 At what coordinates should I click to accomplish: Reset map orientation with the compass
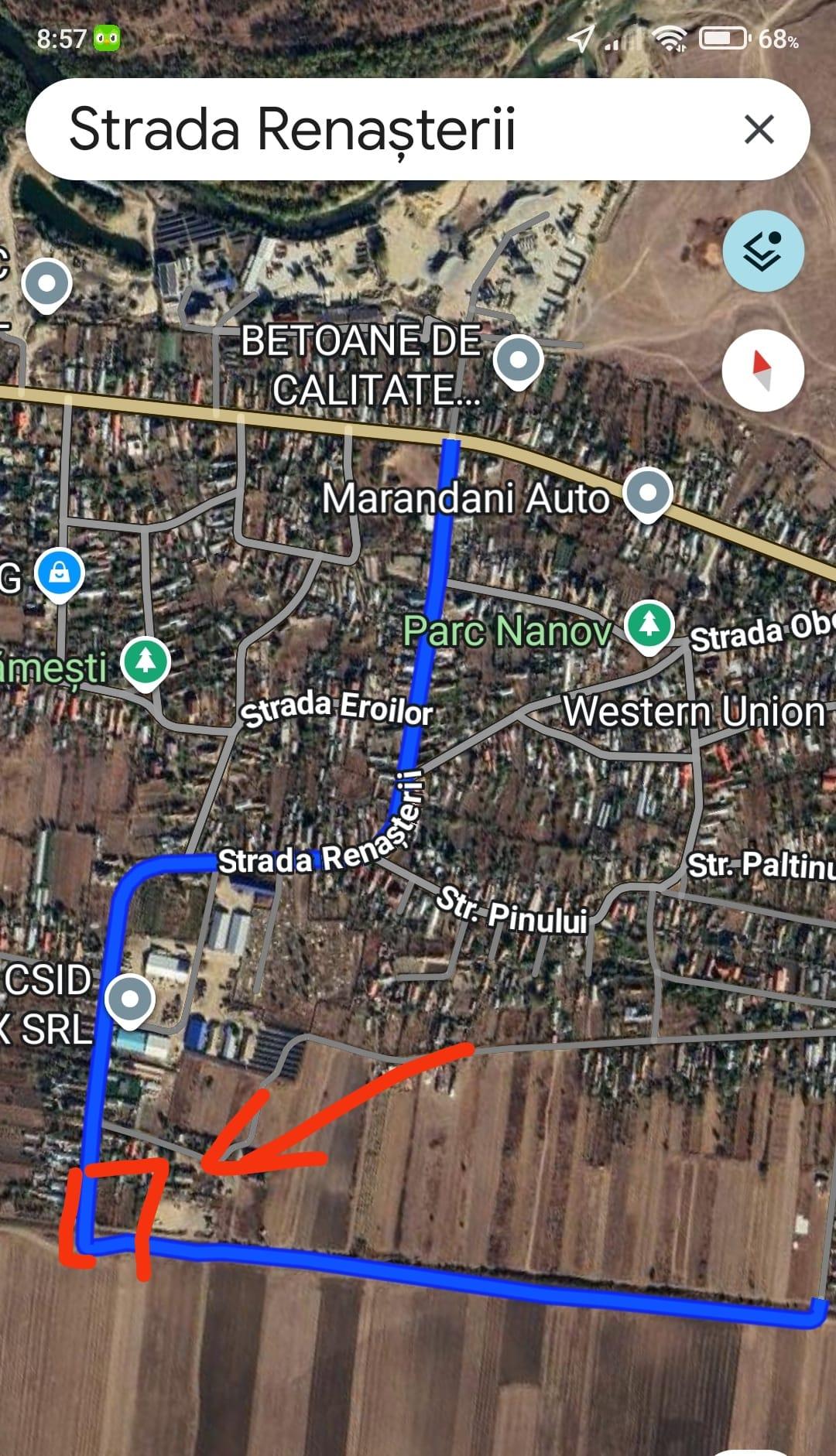point(762,371)
